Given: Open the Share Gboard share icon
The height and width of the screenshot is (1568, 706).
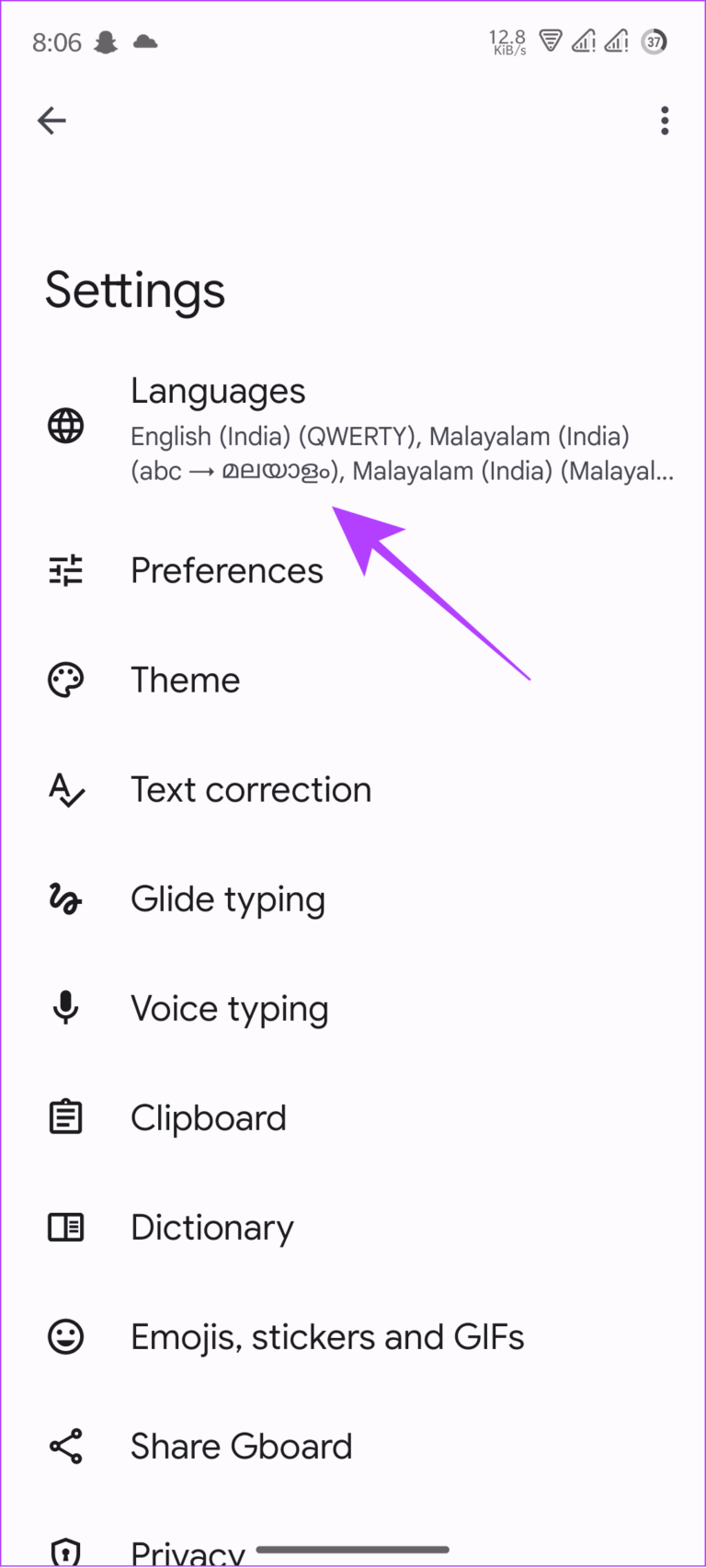Looking at the screenshot, I should [65, 1446].
